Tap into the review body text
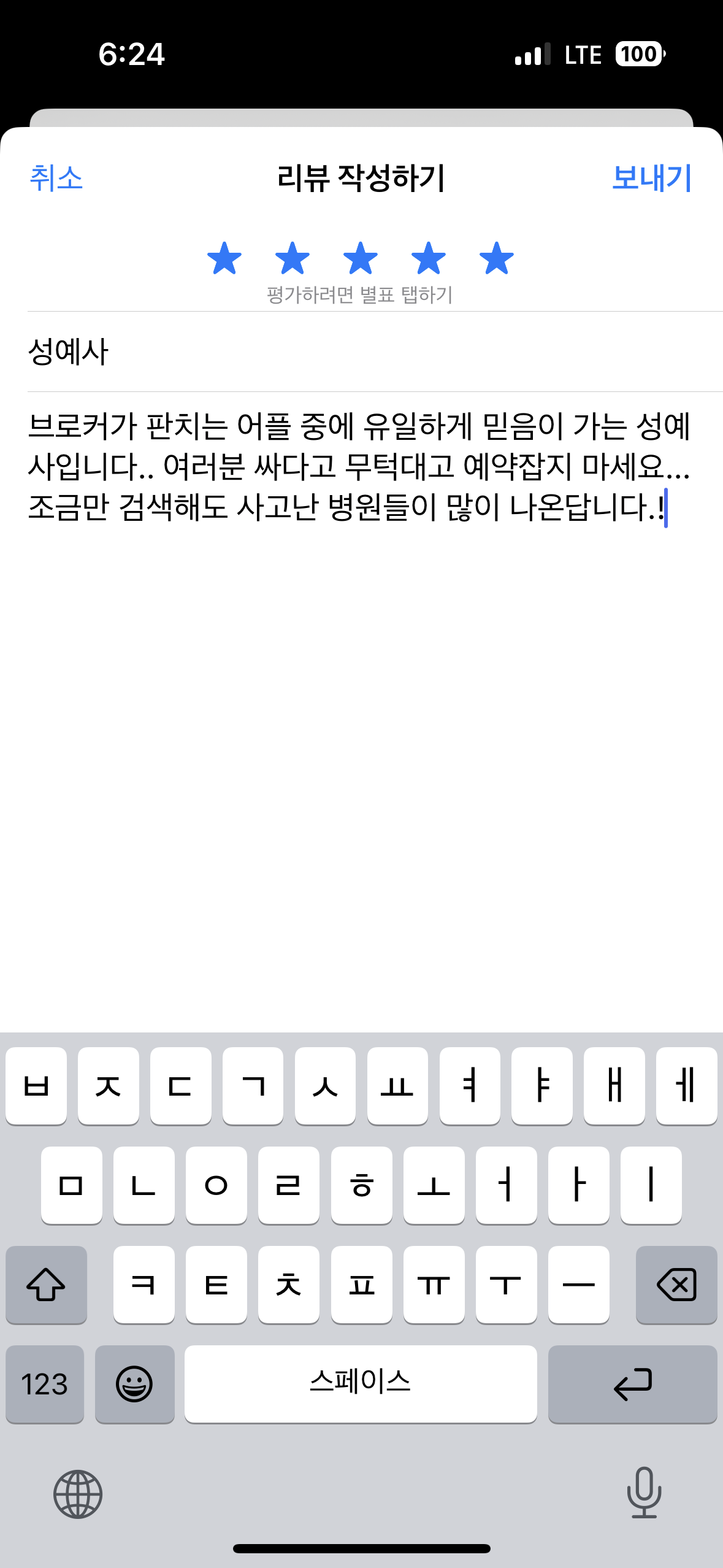Screen dimensions: 723x1568 [361, 467]
